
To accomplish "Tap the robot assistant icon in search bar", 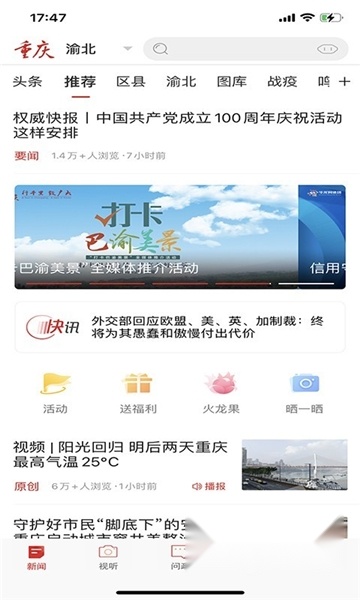I will pyautogui.click(x=327, y=49).
